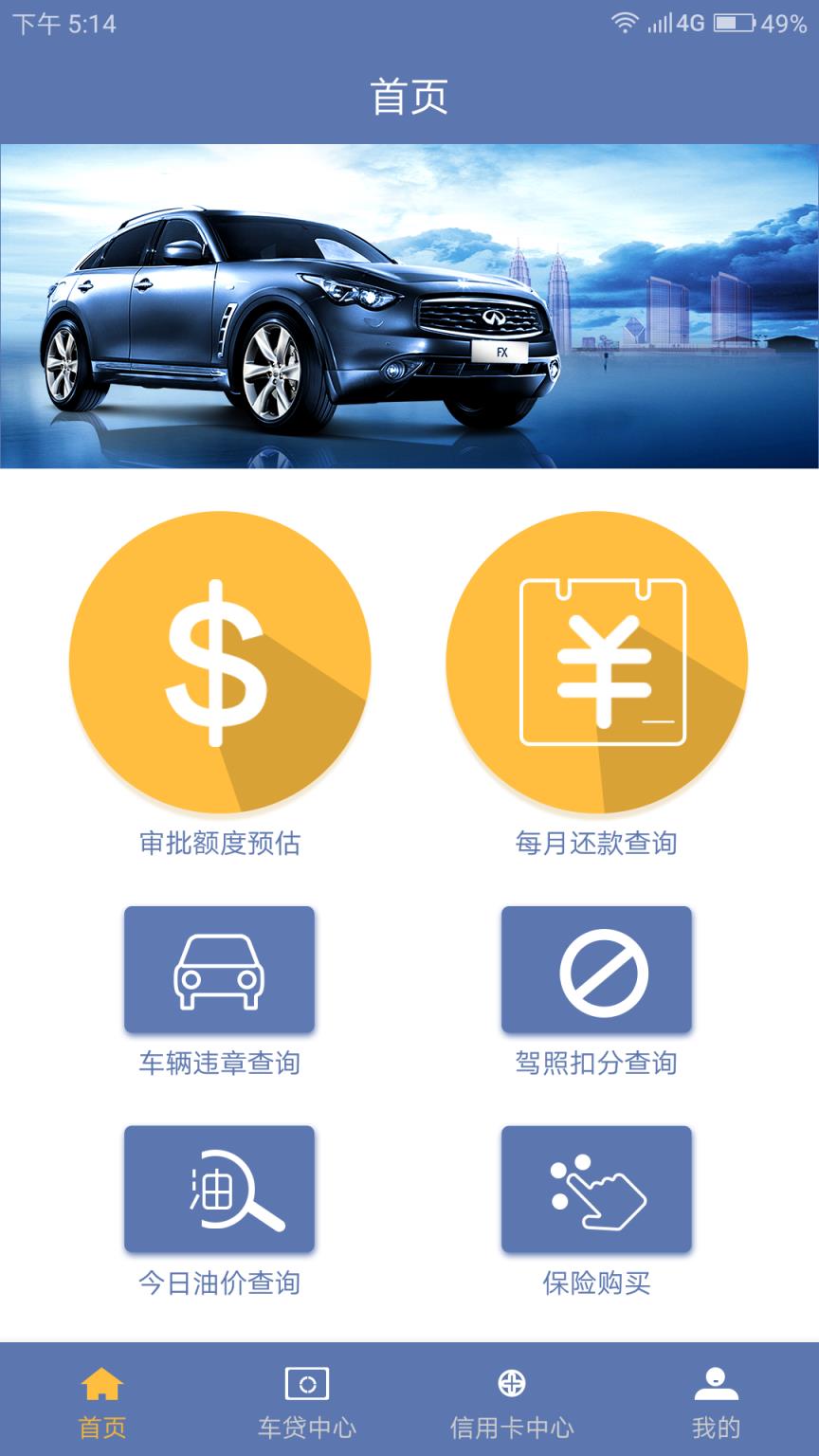
Task: Open 审批额度预估 via the dollar sign icon
Action: (x=220, y=662)
